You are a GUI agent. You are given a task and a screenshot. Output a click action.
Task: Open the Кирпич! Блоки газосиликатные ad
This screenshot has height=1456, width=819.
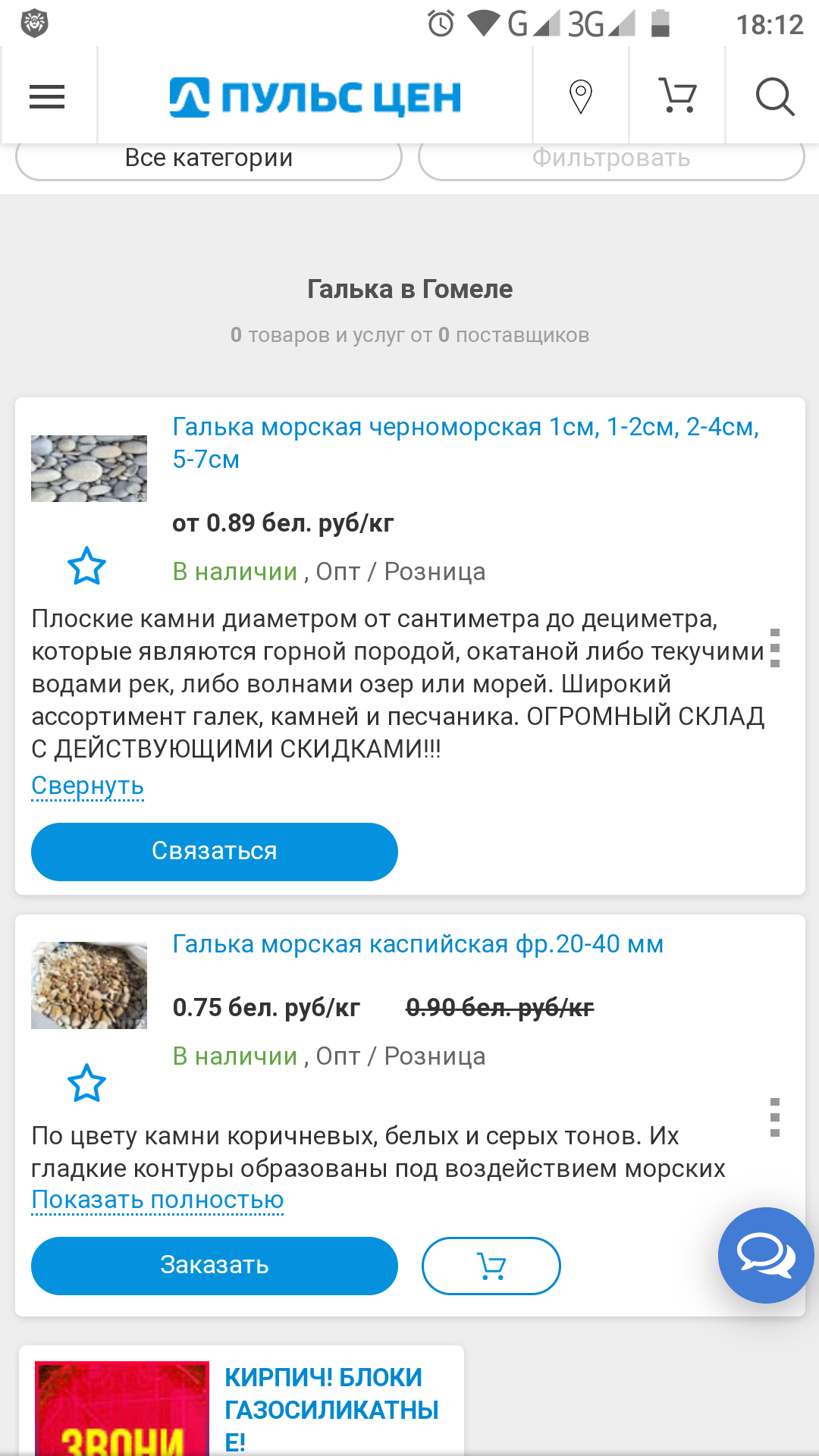pos(331,1409)
